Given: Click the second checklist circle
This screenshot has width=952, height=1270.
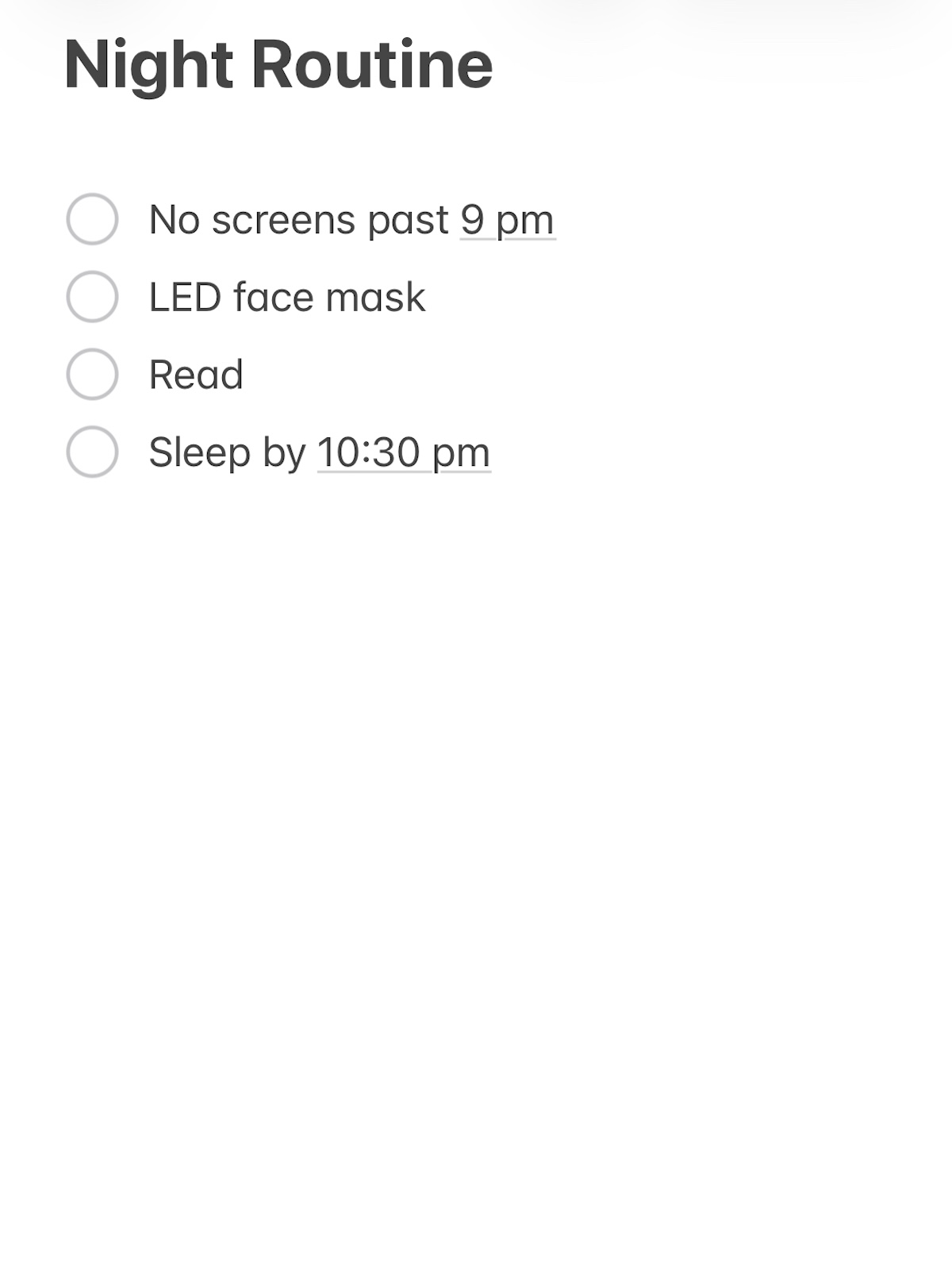Looking at the screenshot, I should (x=94, y=295).
